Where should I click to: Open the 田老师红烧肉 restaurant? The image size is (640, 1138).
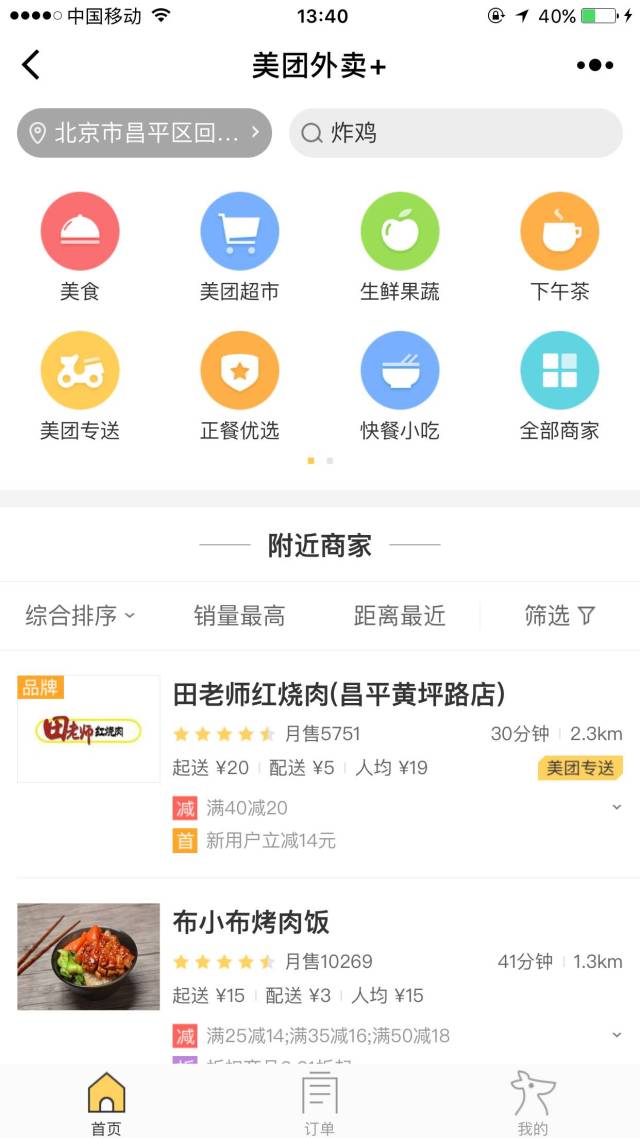pos(339,694)
